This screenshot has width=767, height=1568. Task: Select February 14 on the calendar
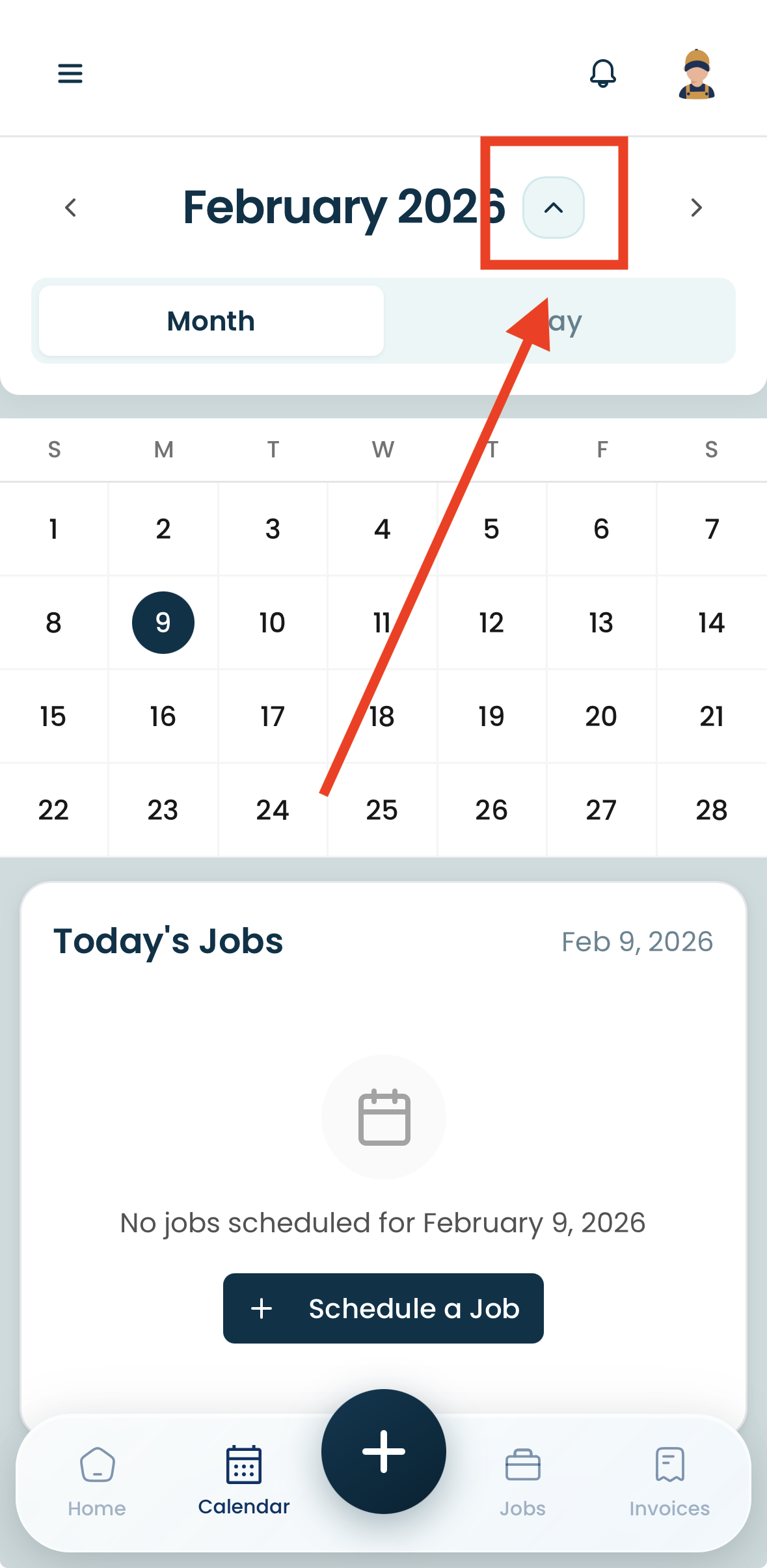tap(711, 622)
